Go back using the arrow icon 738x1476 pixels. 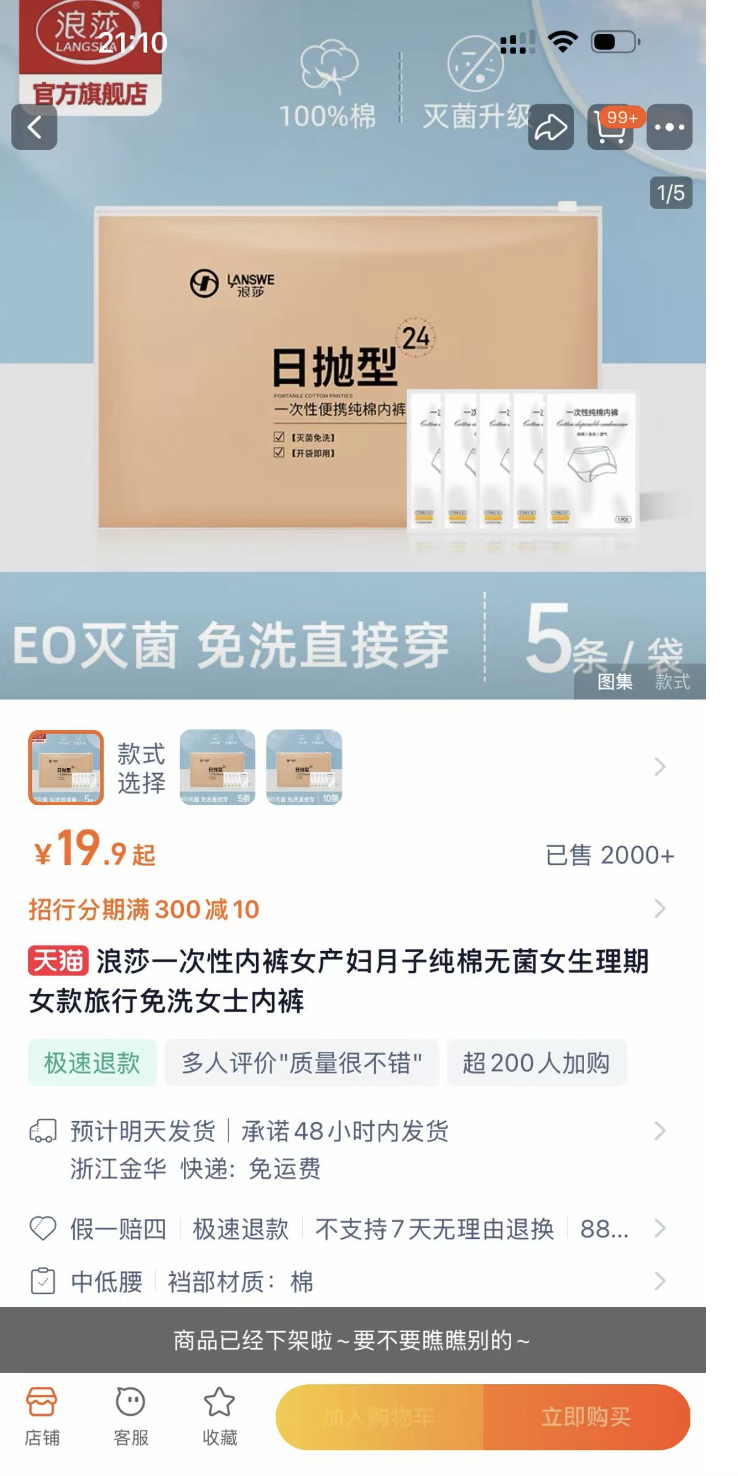pos(34,127)
